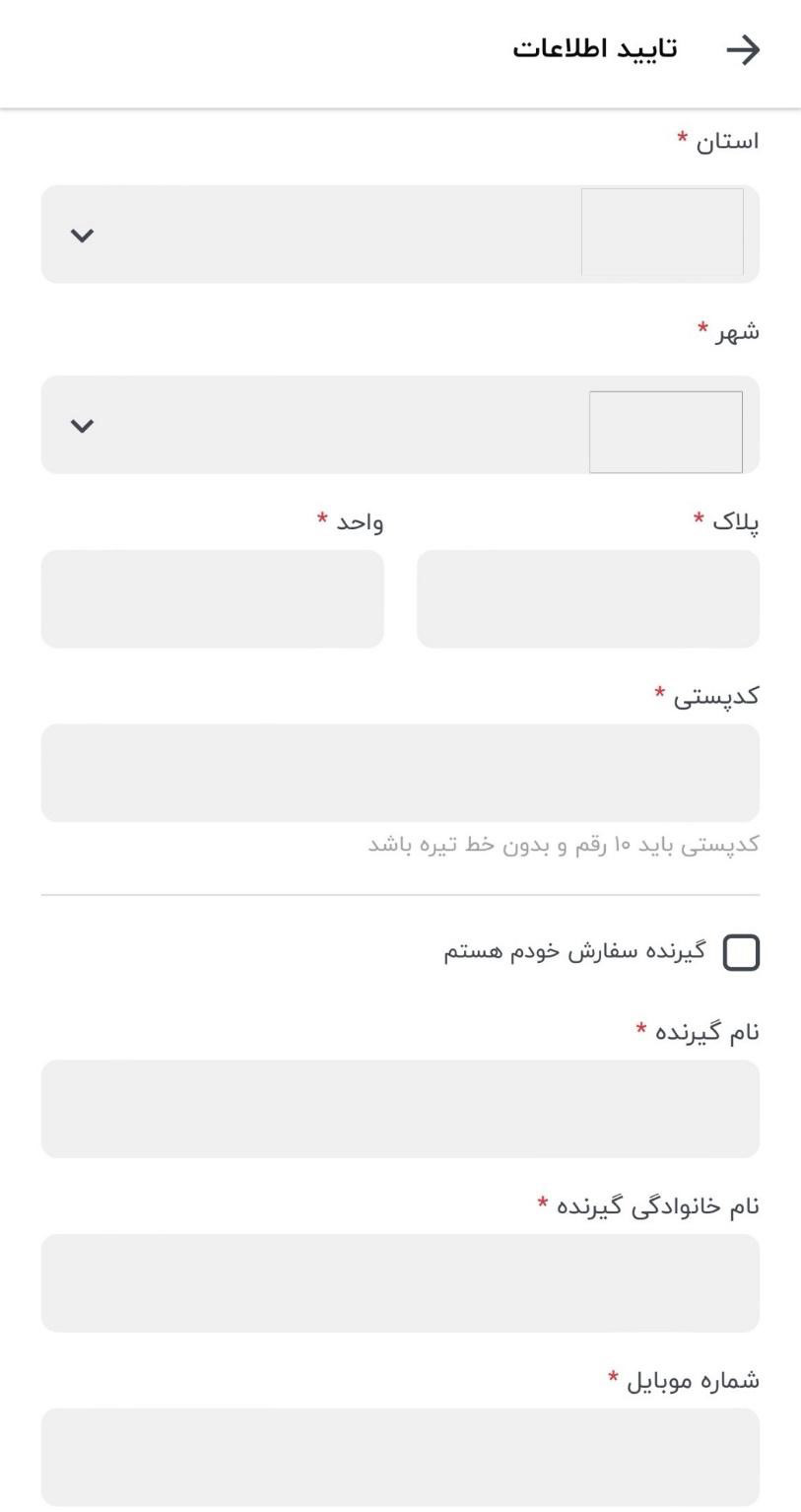801x1512 pixels.
Task: Open the استان dropdown
Action: 400,235
